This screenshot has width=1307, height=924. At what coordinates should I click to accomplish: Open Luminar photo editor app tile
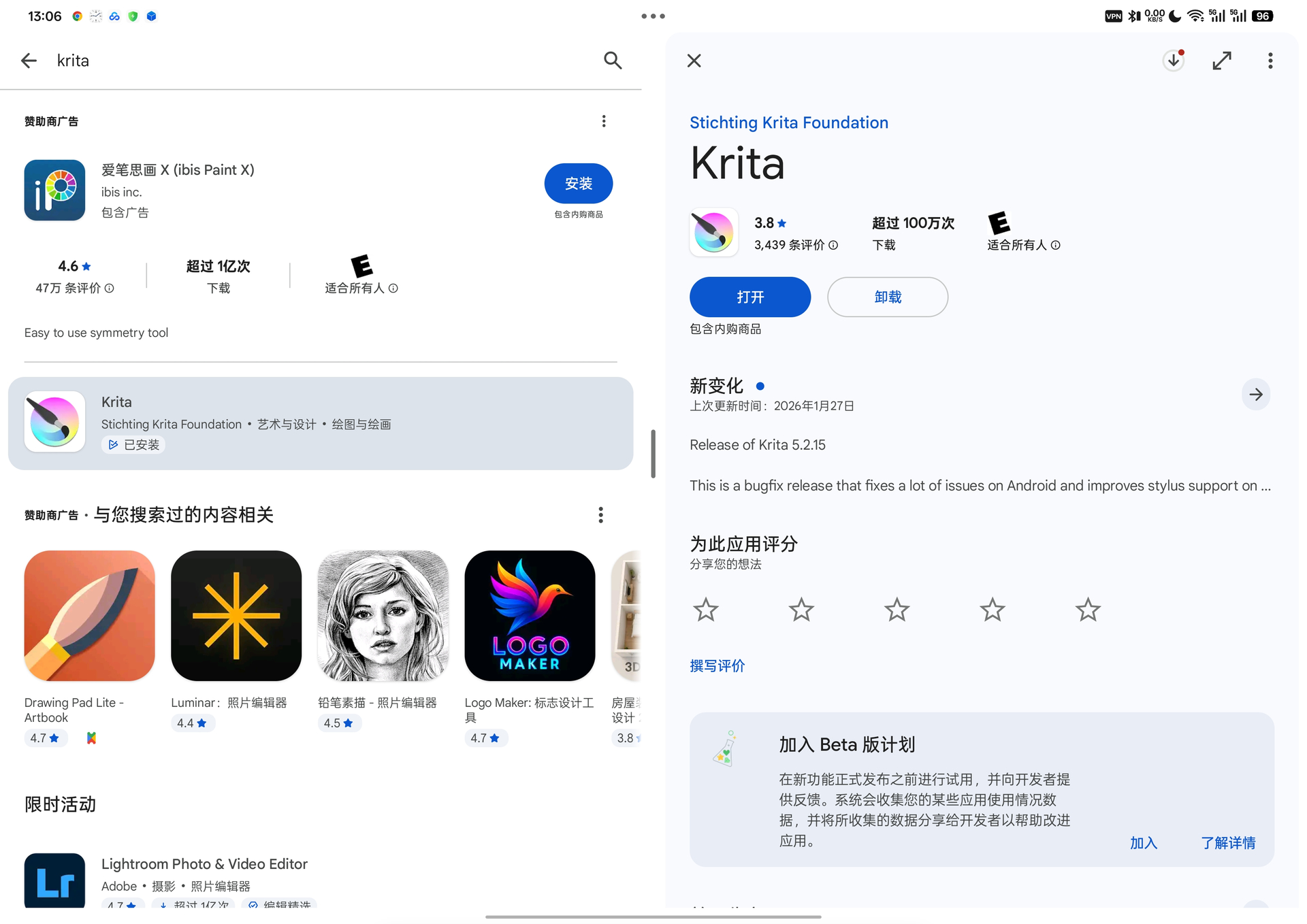point(236,615)
